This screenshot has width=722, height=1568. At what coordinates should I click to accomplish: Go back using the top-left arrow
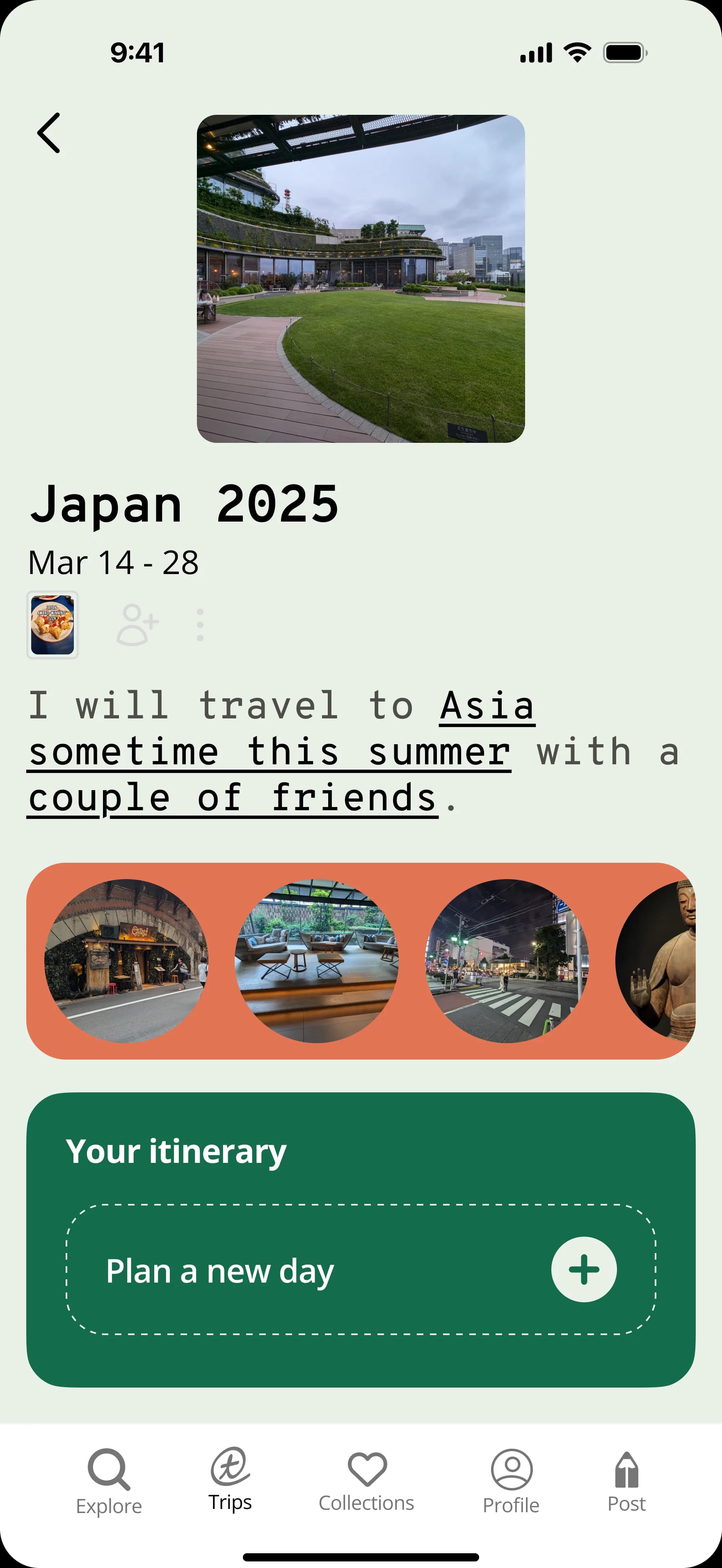pyautogui.click(x=49, y=133)
